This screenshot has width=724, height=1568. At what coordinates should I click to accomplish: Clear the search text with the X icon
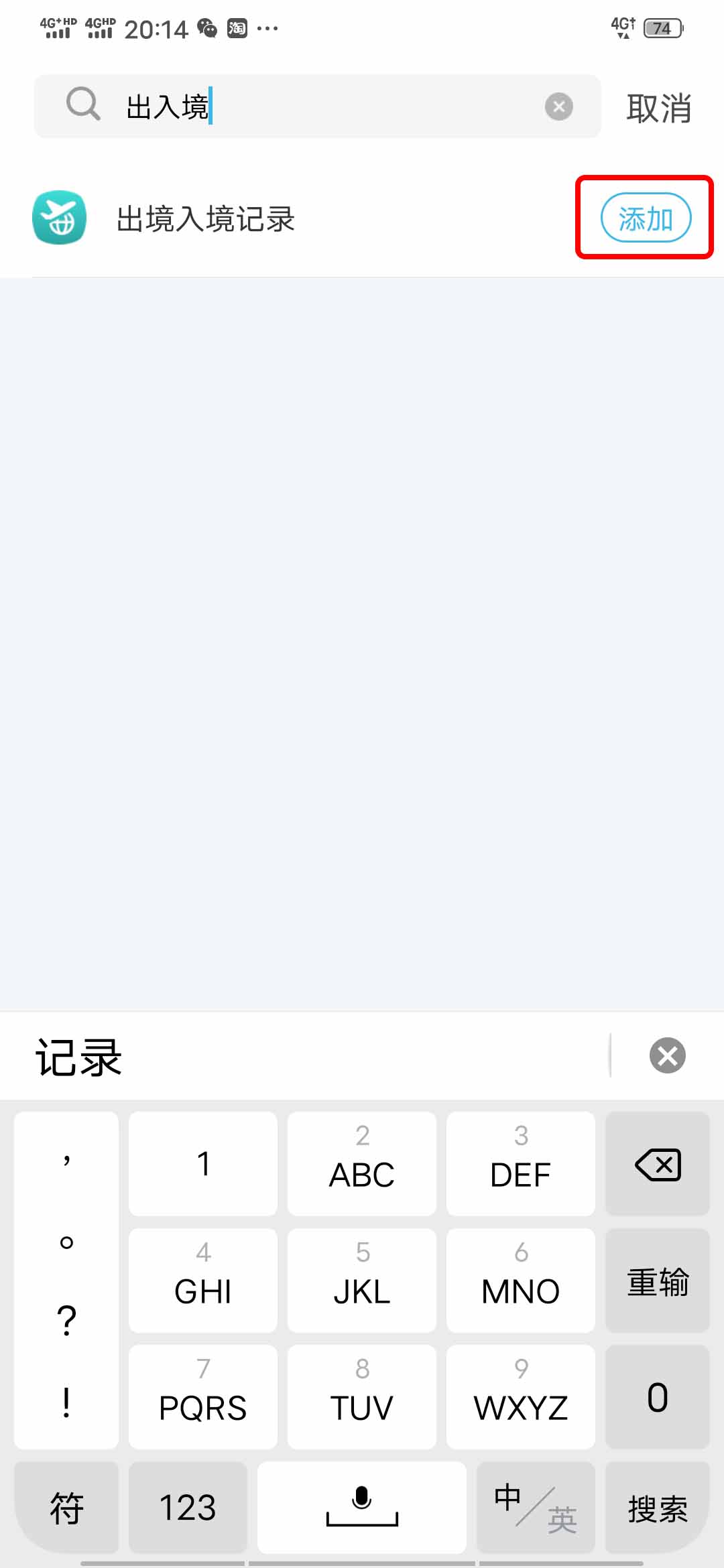click(559, 107)
